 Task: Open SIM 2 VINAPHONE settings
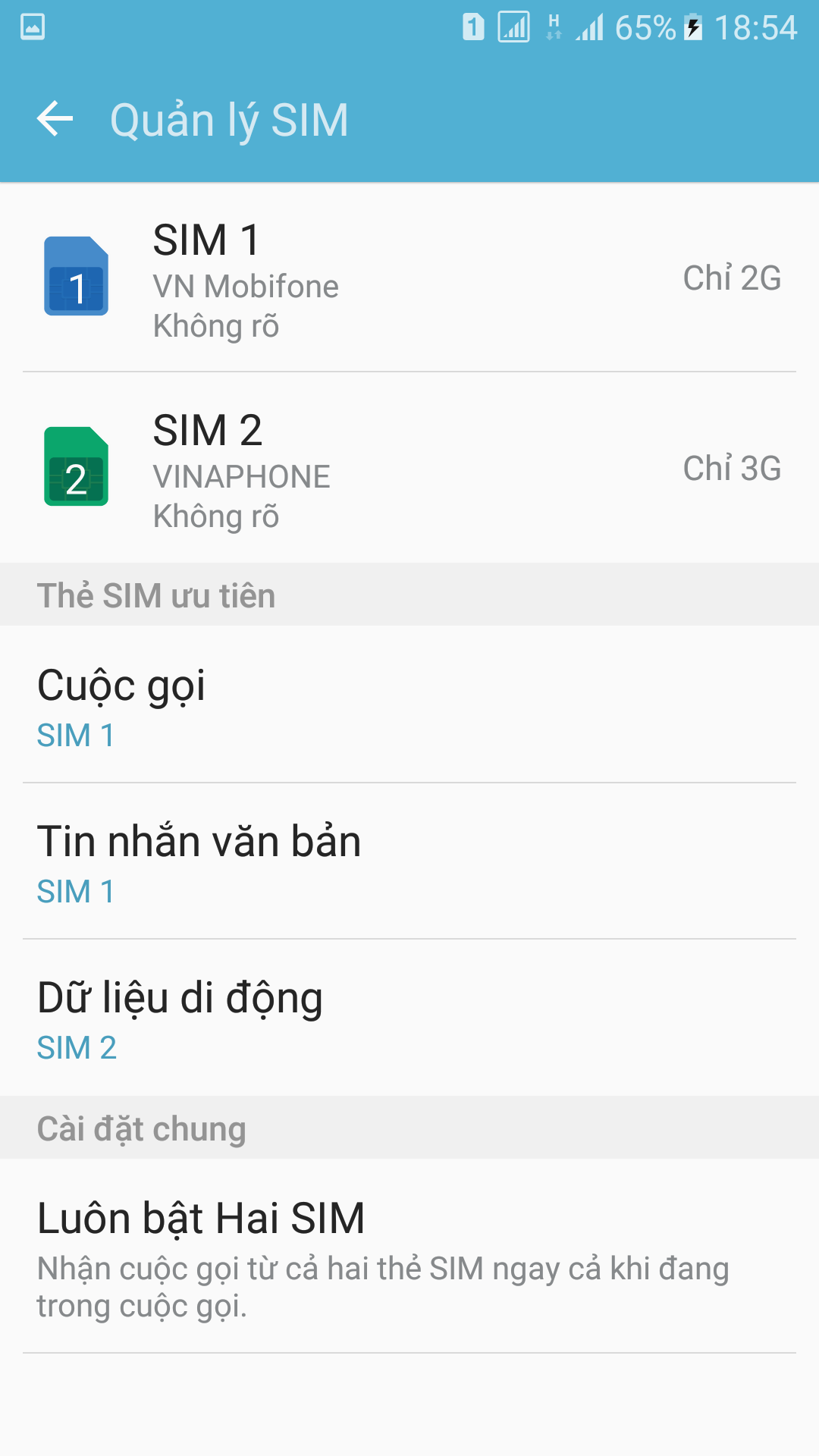pos(409,468)
